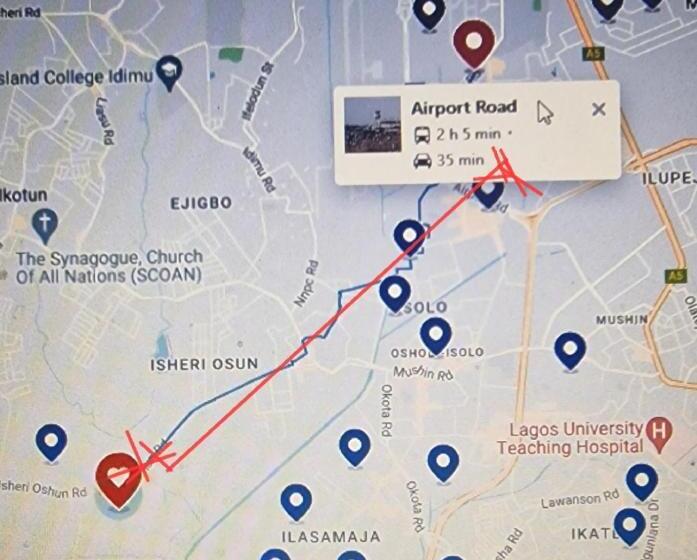
Task: Open The Synagogue Church Of All Nations marker
Action: coord(45,224)
